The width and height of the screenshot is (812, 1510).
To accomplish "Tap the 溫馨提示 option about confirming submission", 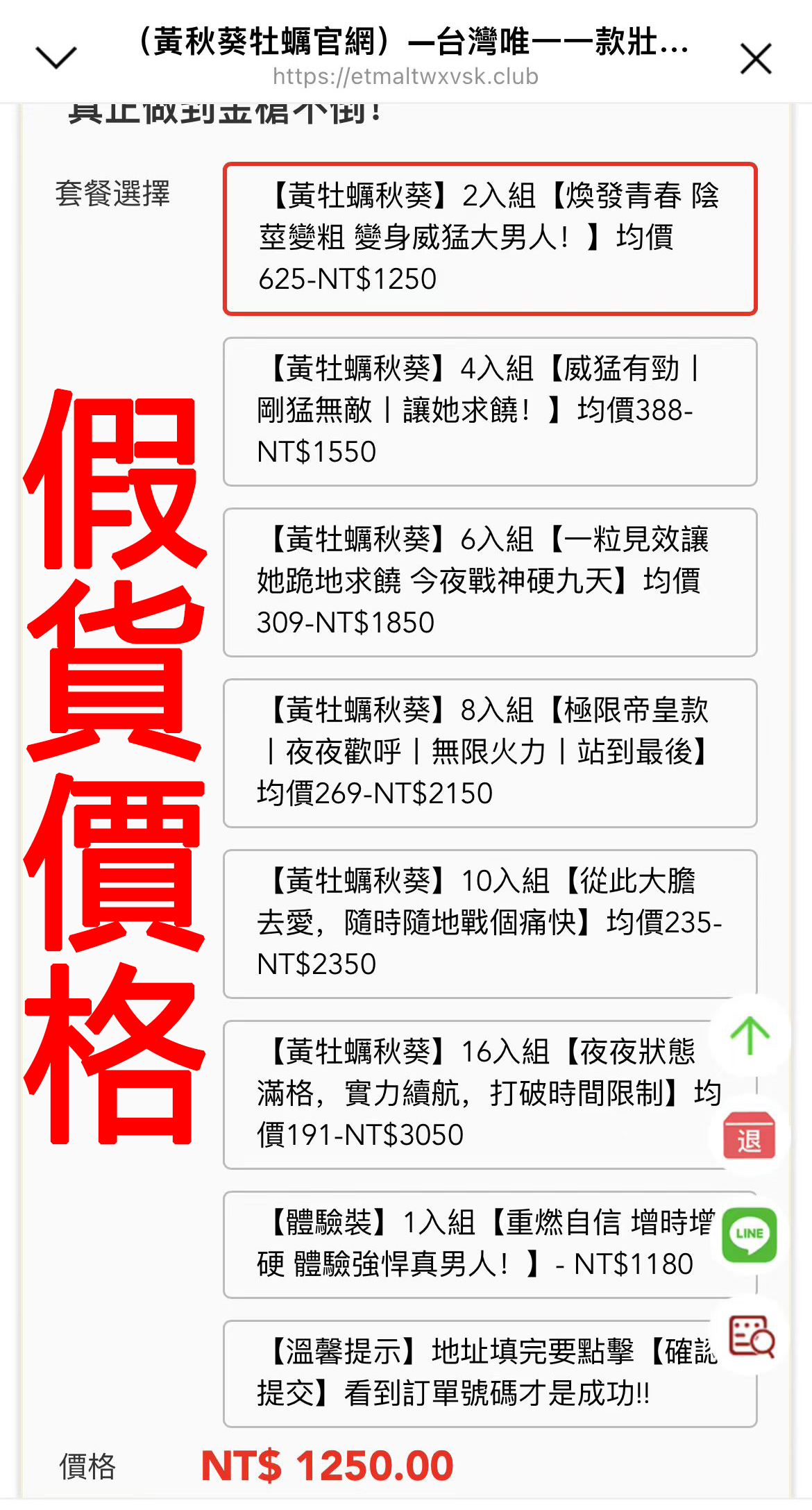I will (x=472, y=1373).
